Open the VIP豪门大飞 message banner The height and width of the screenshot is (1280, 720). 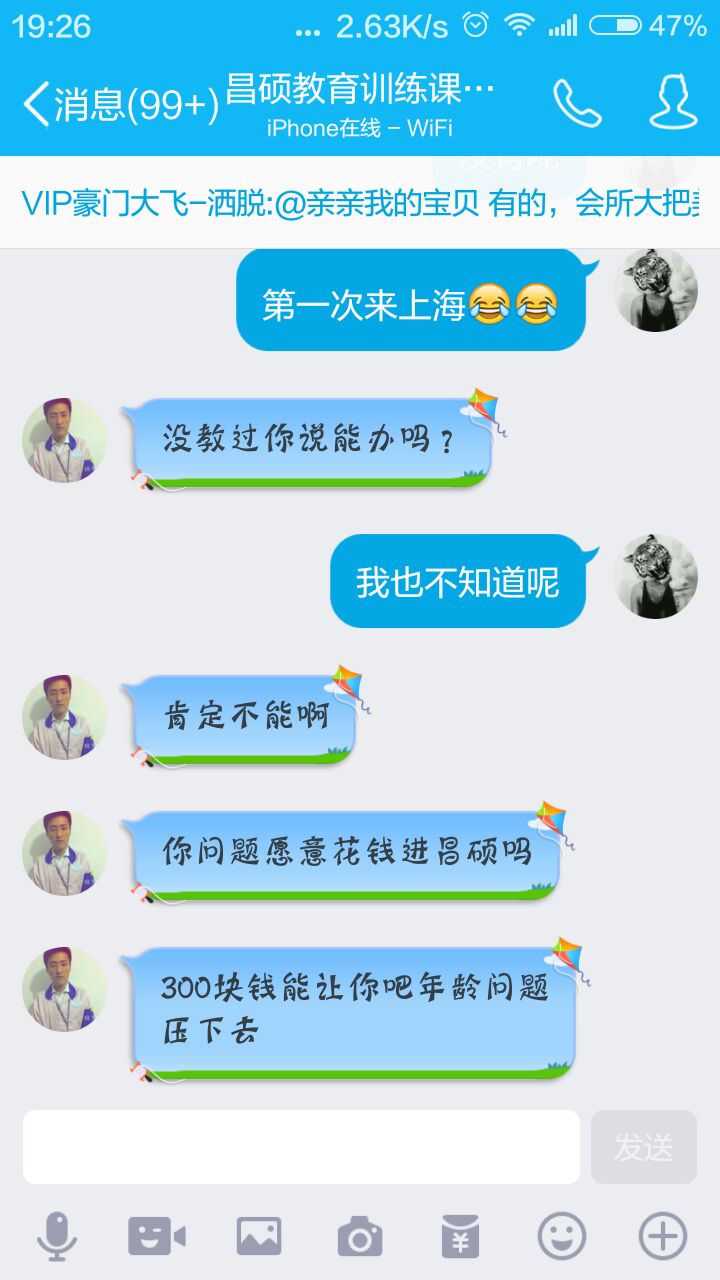(360, 203)
